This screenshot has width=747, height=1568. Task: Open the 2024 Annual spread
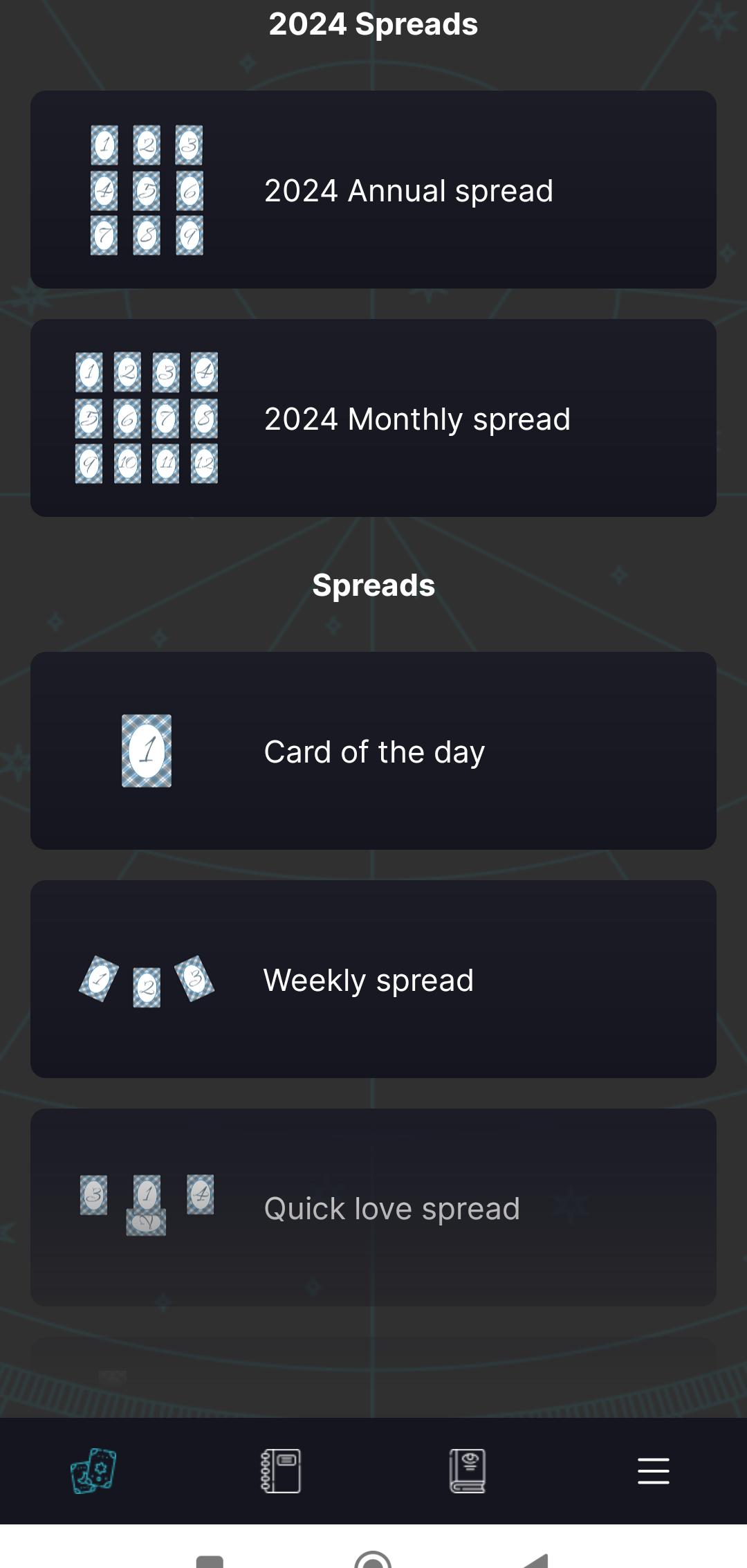pos(373,190)
